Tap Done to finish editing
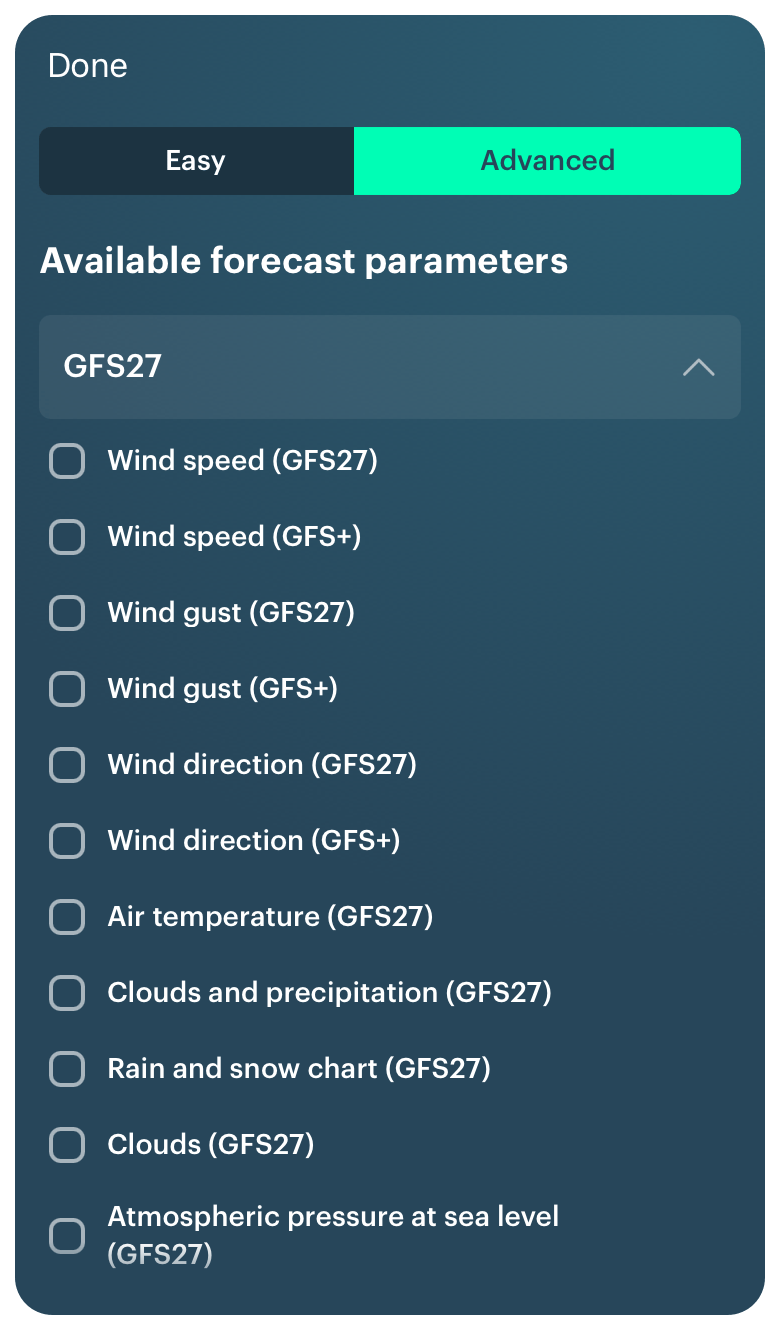Image resolution: width=780 pixels, height=1330 pixels. (x=88, y=66)
